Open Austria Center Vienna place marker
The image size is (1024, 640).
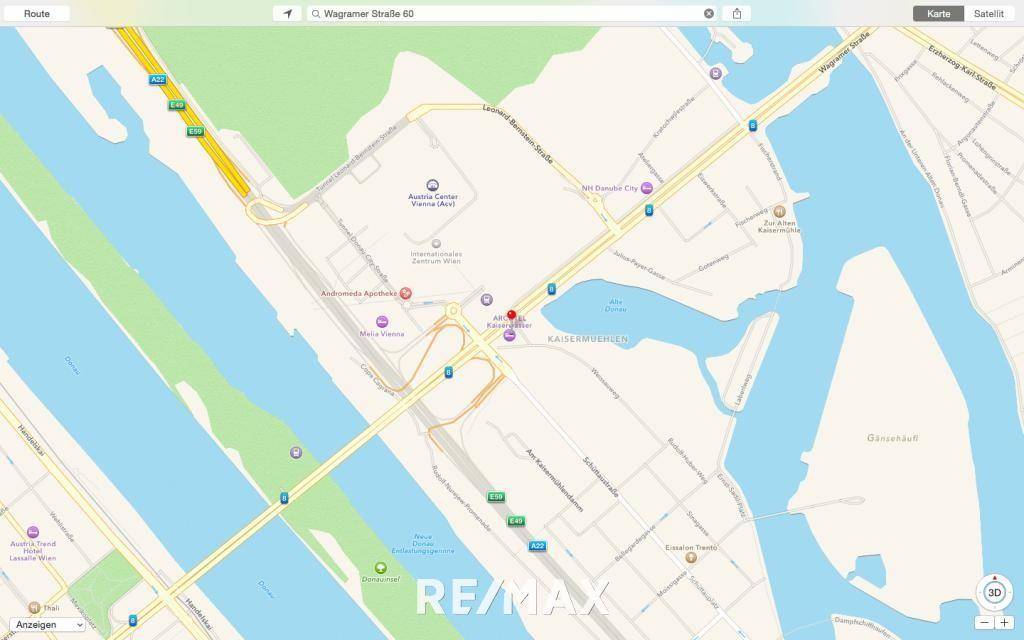pos(432,185)
